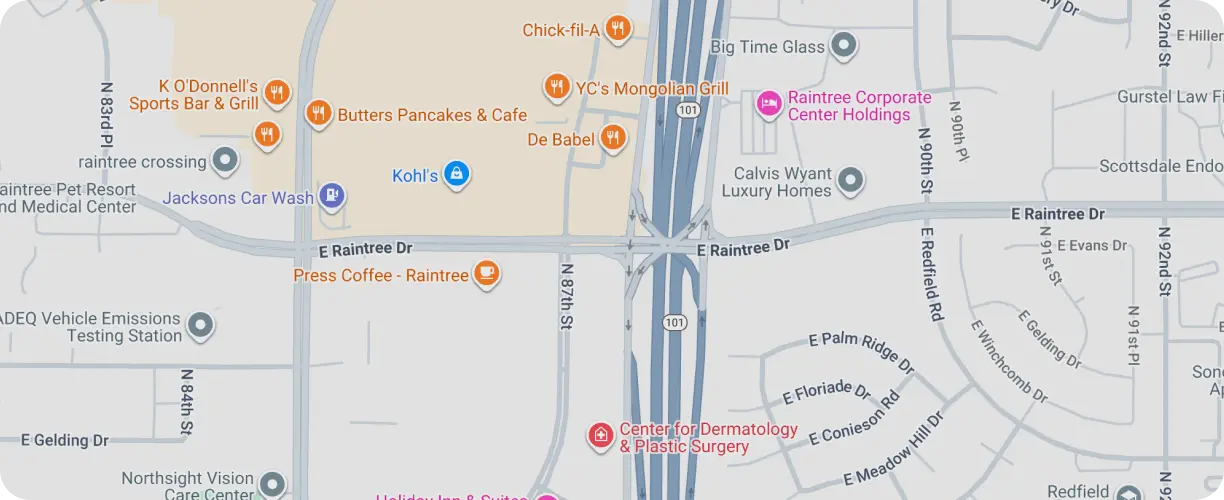Select the Northsight Vision Care Center marker

271,484
